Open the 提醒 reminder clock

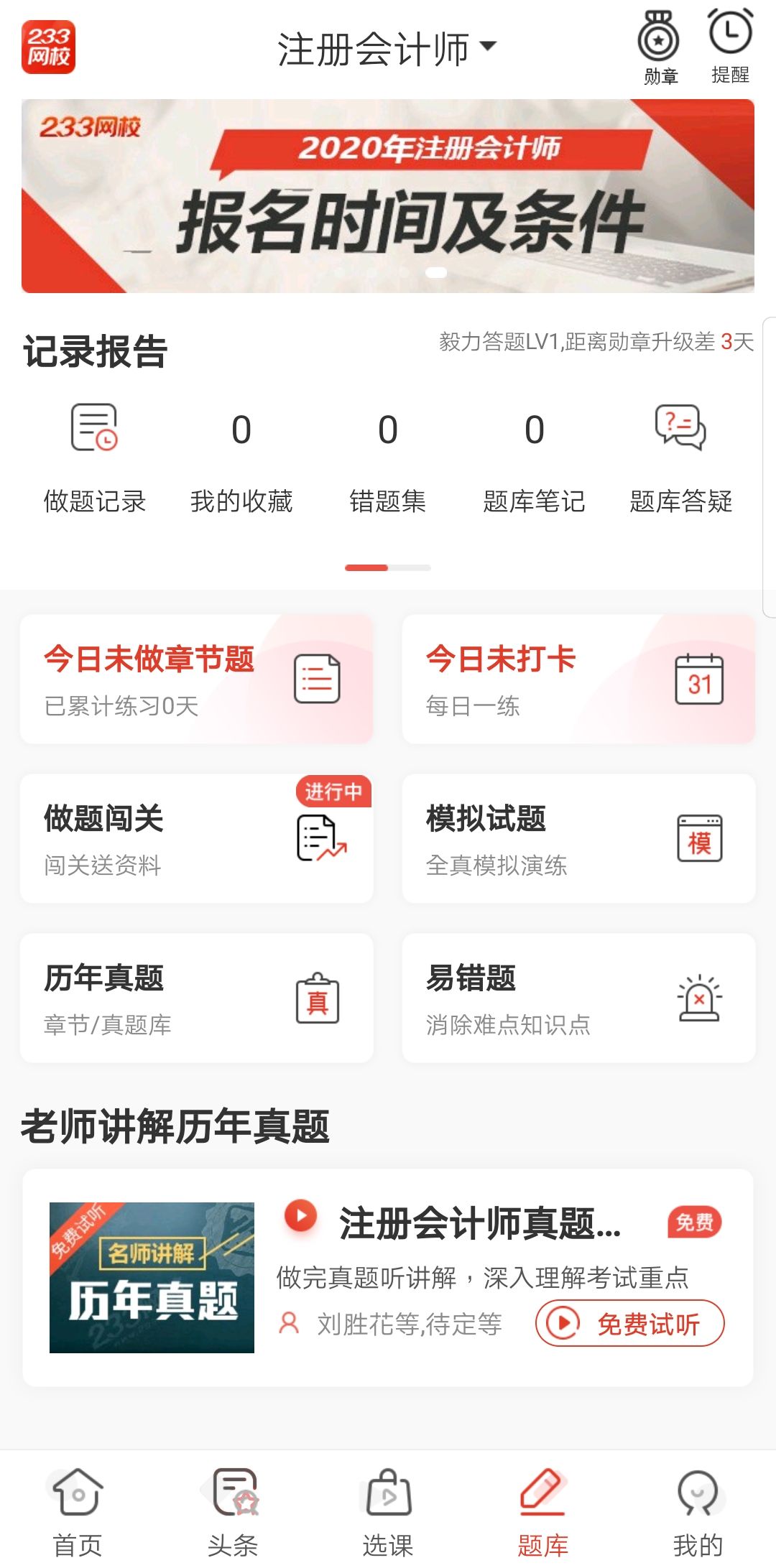(x=730, y=46)
